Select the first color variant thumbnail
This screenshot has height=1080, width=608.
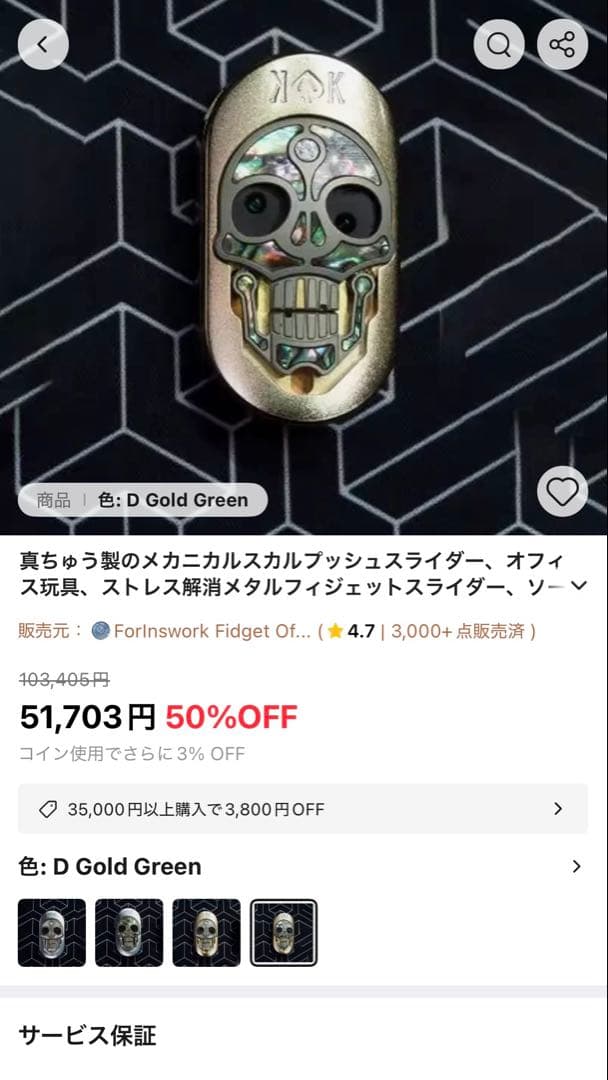pyautogui.click(x=52, y=932)
